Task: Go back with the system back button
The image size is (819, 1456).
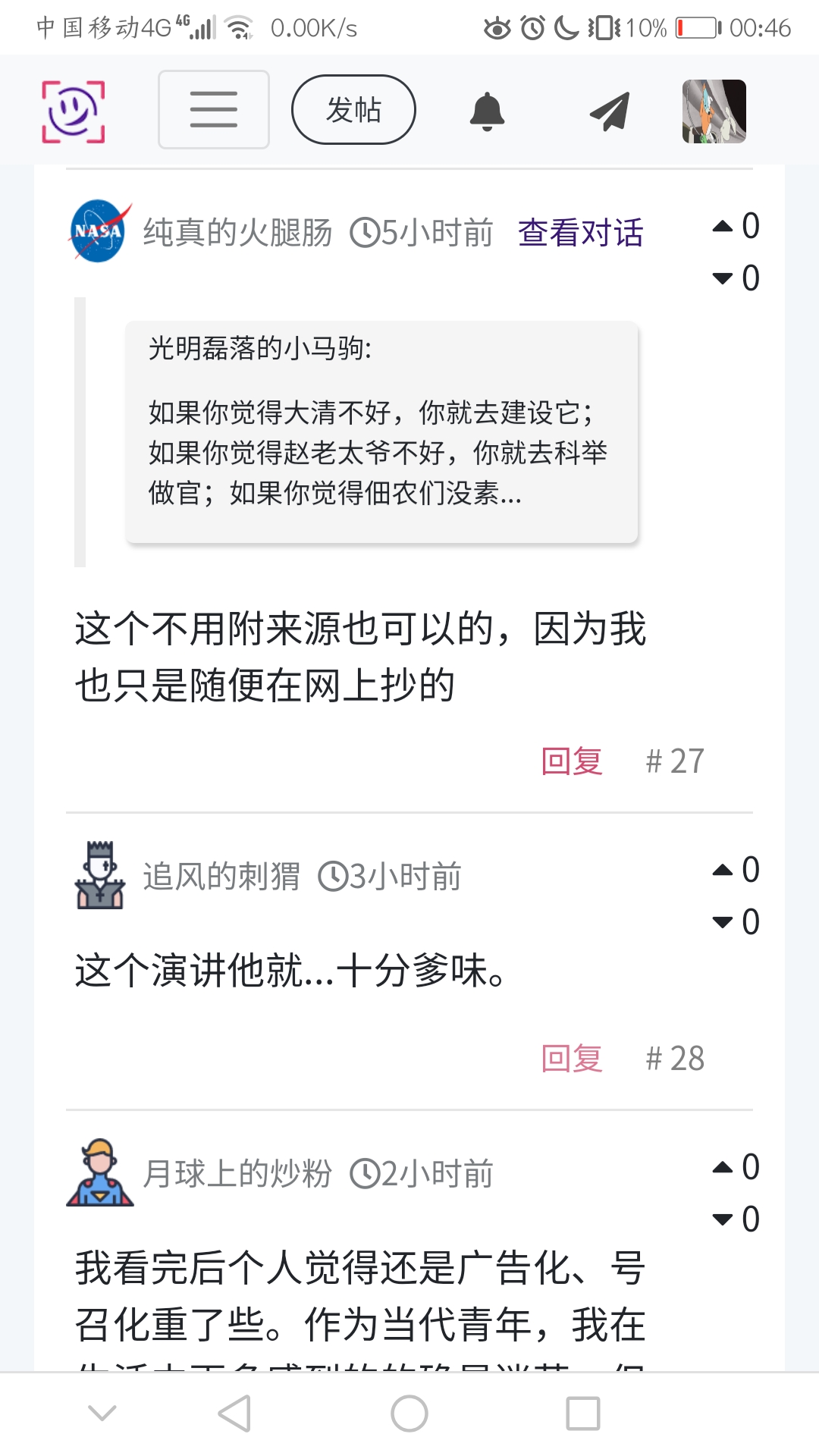Action: tap(234, 1414)
